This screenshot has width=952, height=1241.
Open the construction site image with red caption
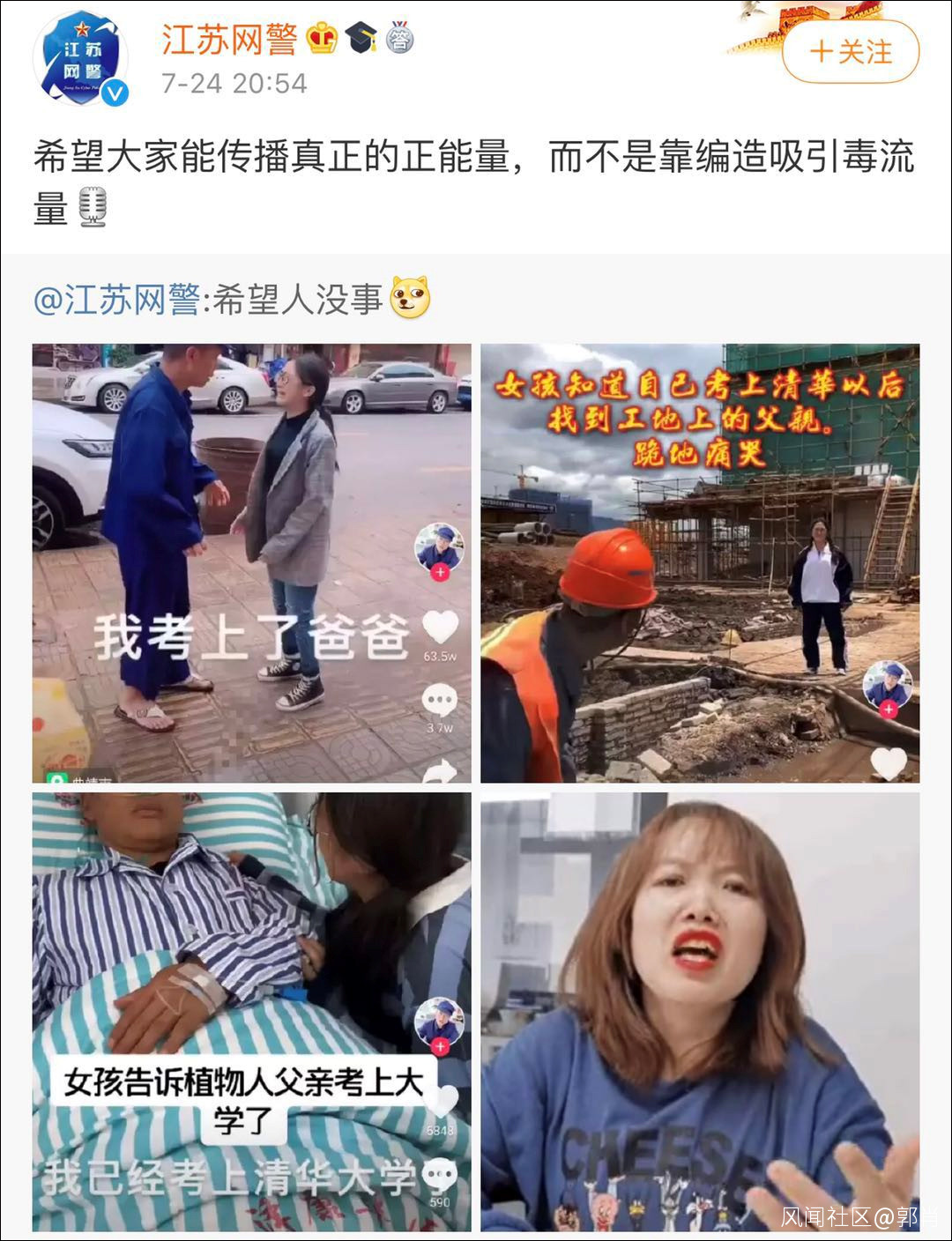click(700, 562)
